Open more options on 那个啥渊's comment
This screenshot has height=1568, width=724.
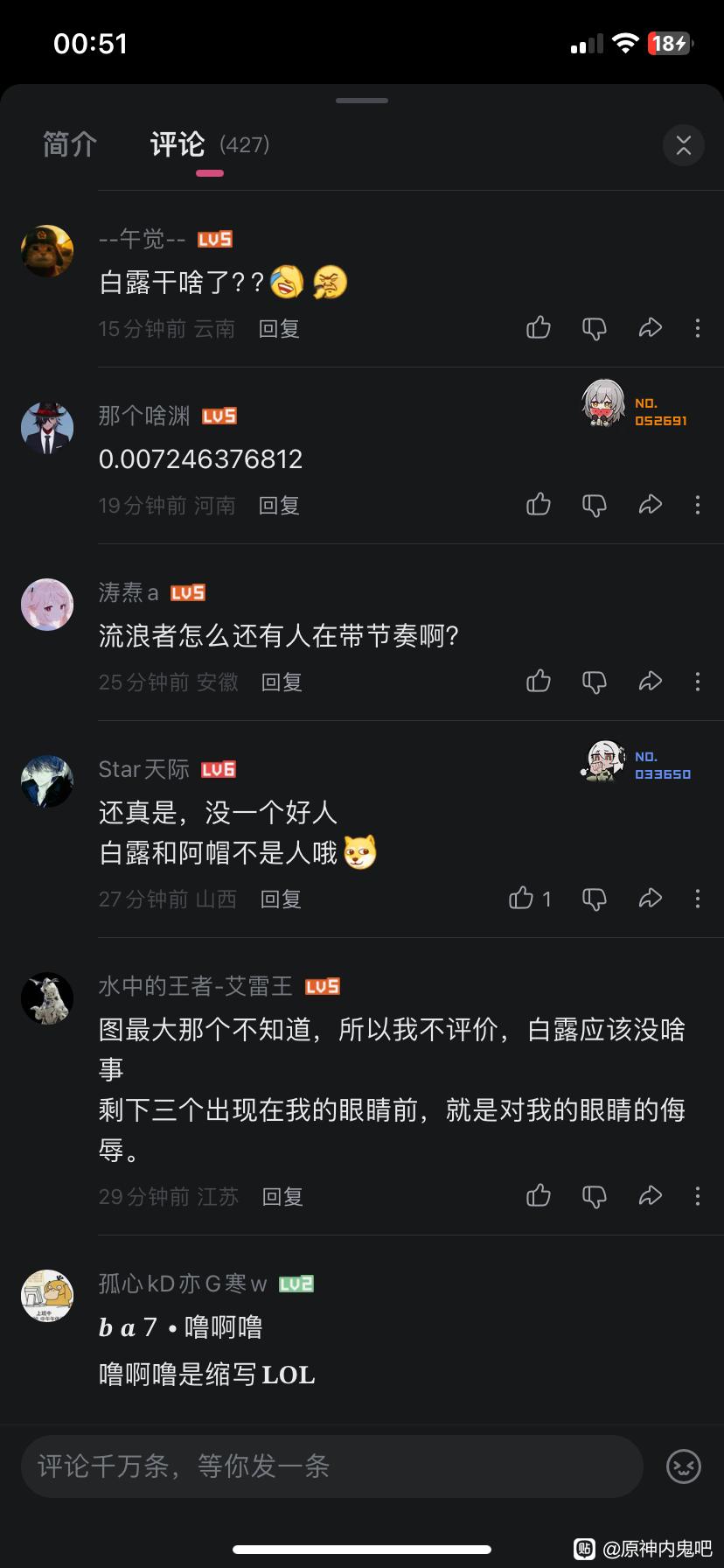pos(697,505)
